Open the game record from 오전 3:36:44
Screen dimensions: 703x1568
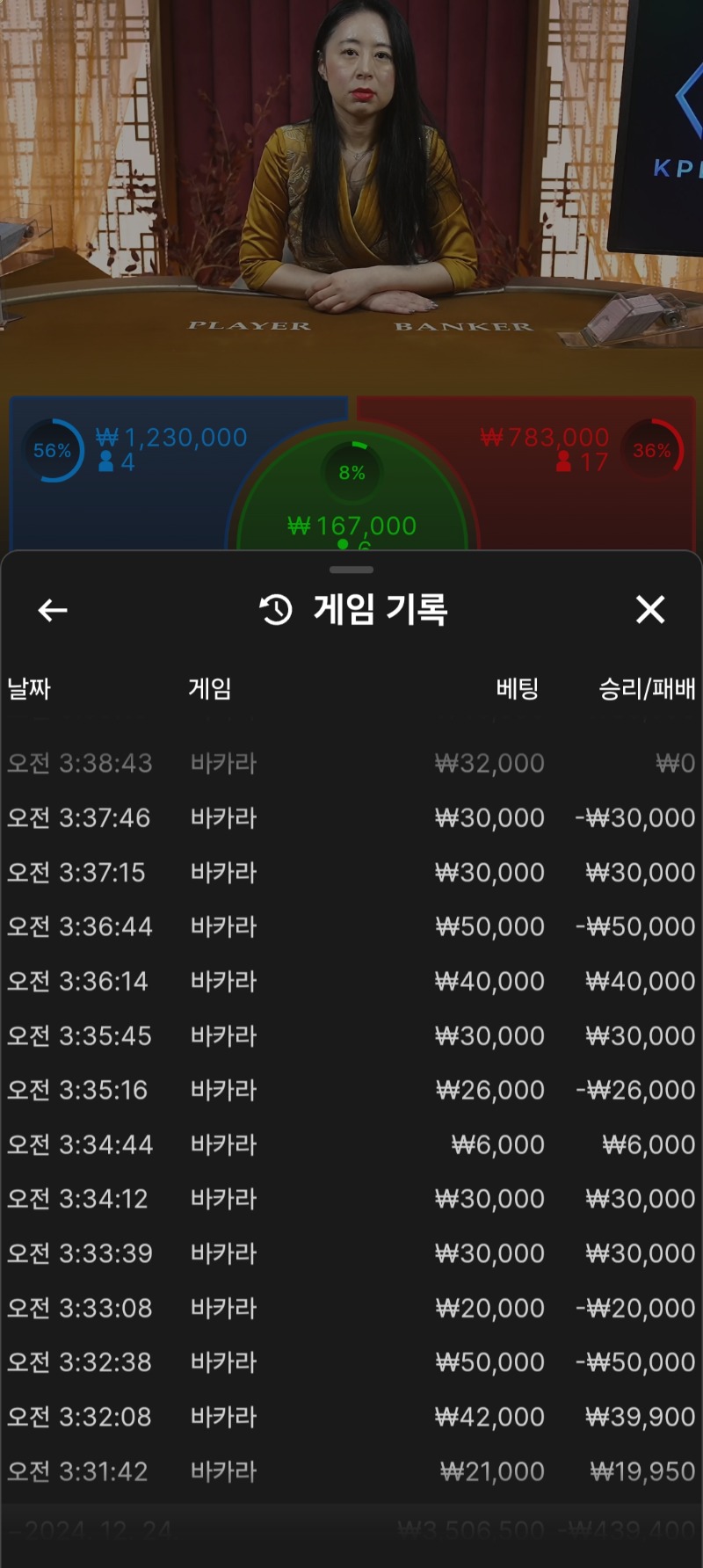tap(351, 926)
